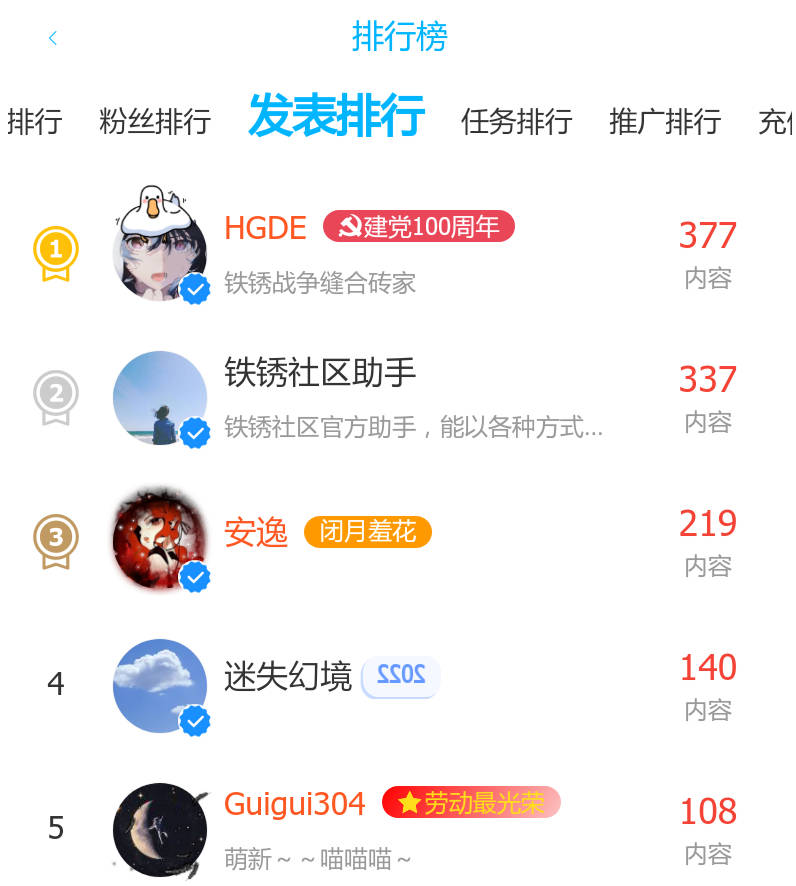
Task: Switch to the 粉丝排行 tab
Action: pos(155,121)
